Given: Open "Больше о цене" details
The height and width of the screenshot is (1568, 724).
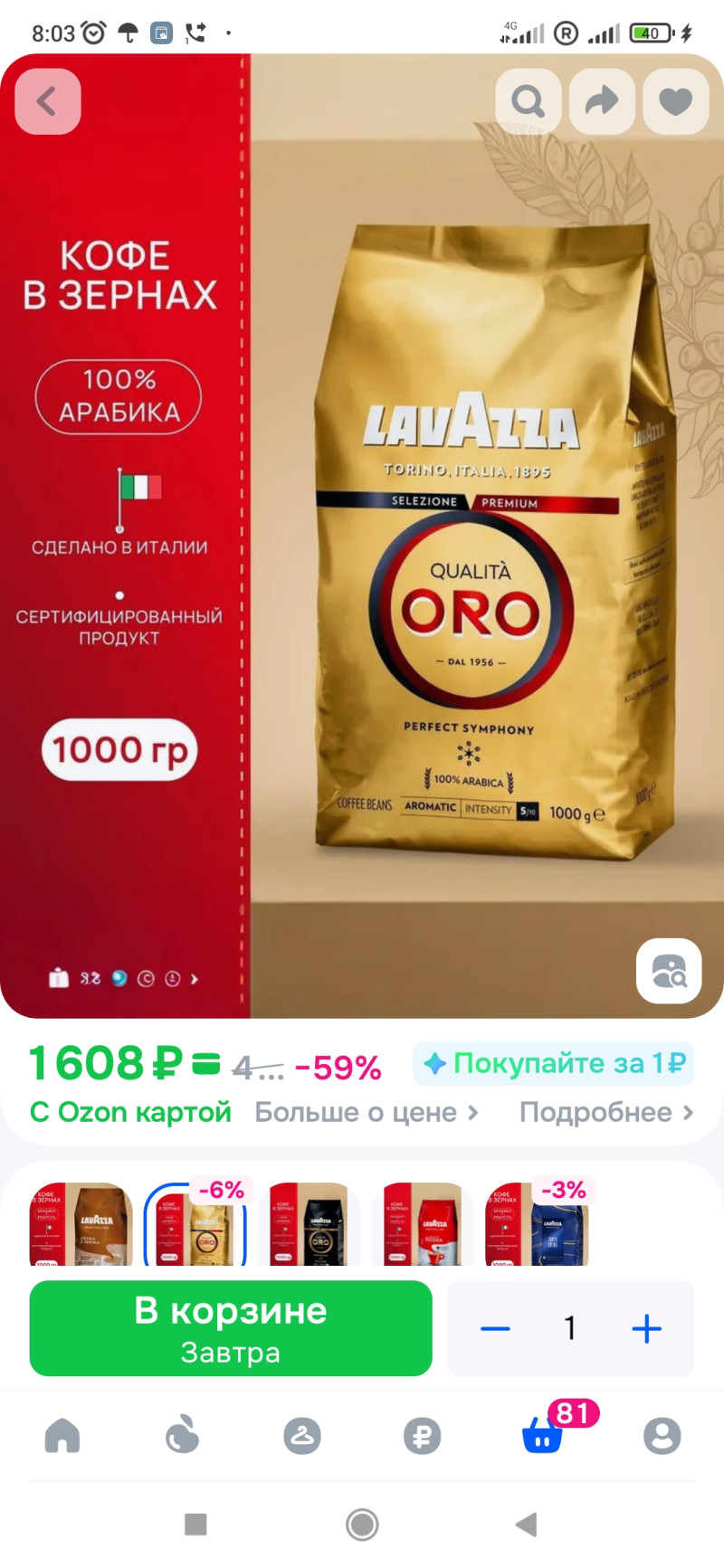Looking at the screenshot, I should coord(366,1112).
